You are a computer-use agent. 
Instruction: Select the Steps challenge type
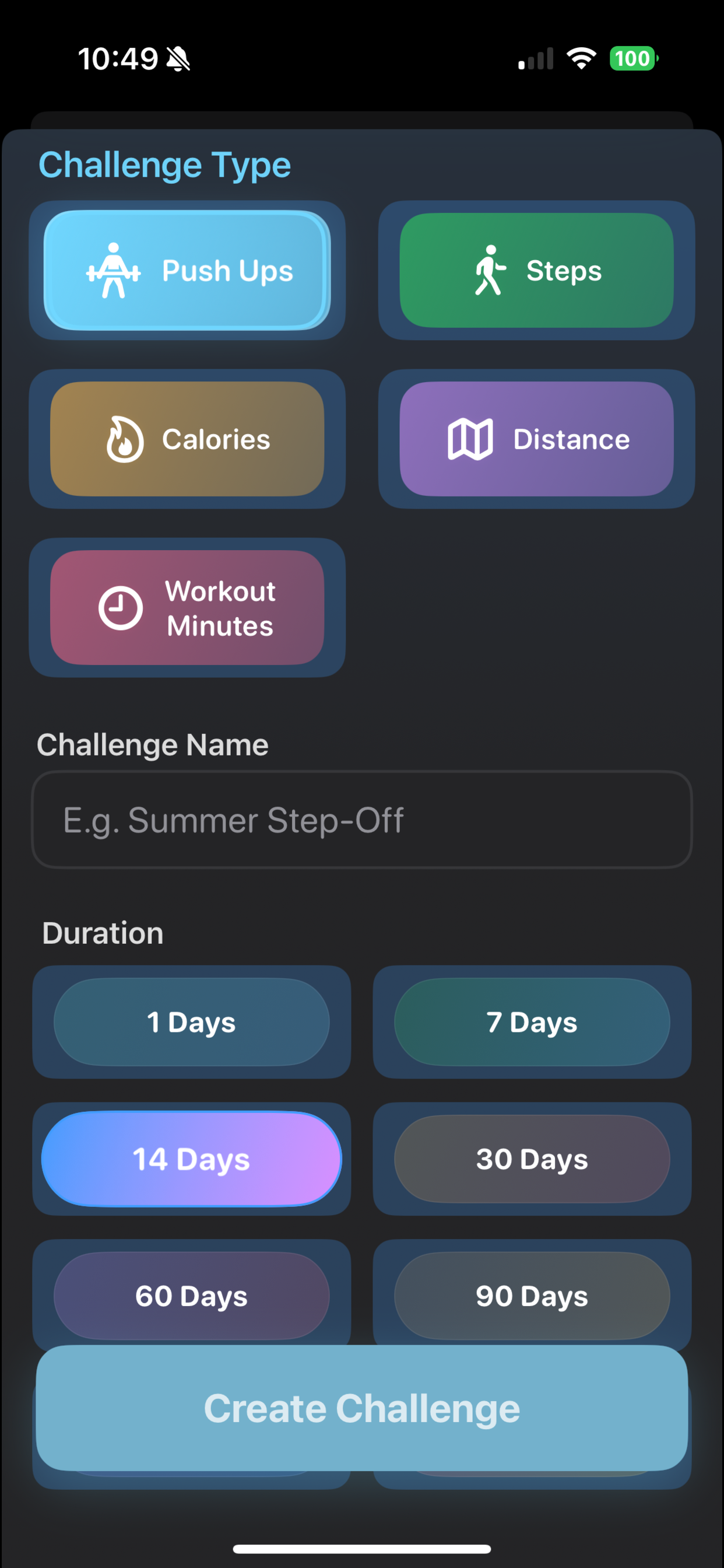[535, 269]
